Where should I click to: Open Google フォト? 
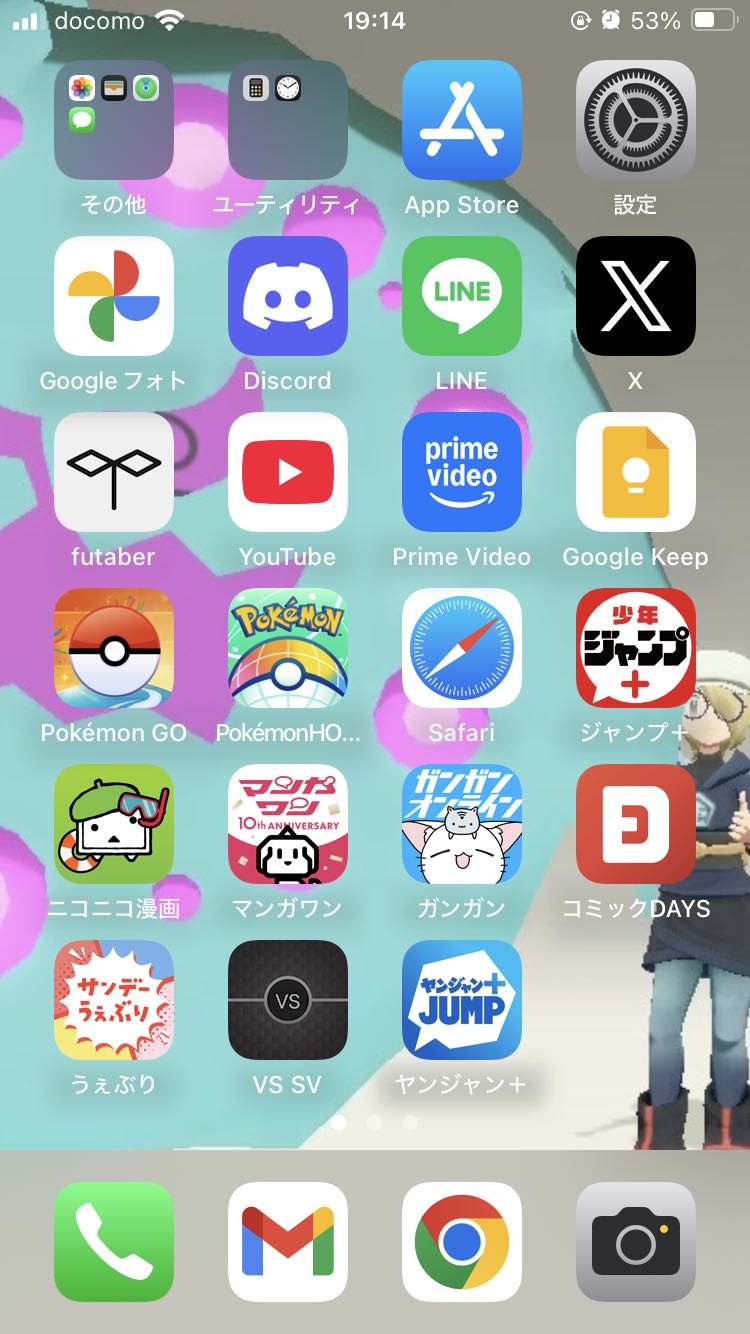(x=114, y=296)
